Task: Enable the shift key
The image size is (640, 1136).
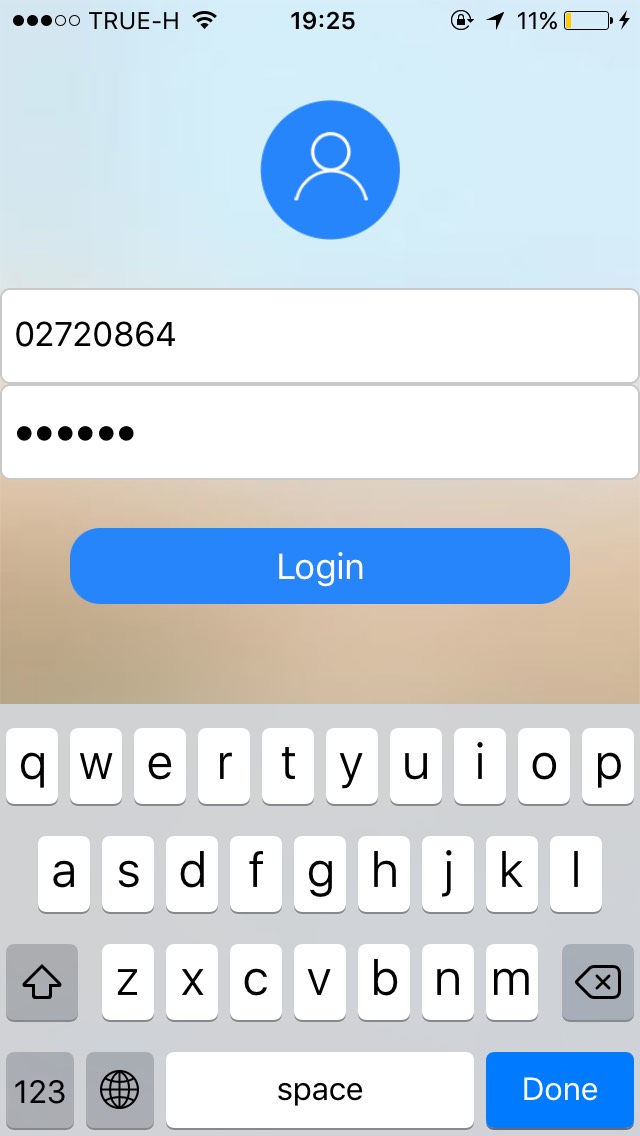Action: 42,982
